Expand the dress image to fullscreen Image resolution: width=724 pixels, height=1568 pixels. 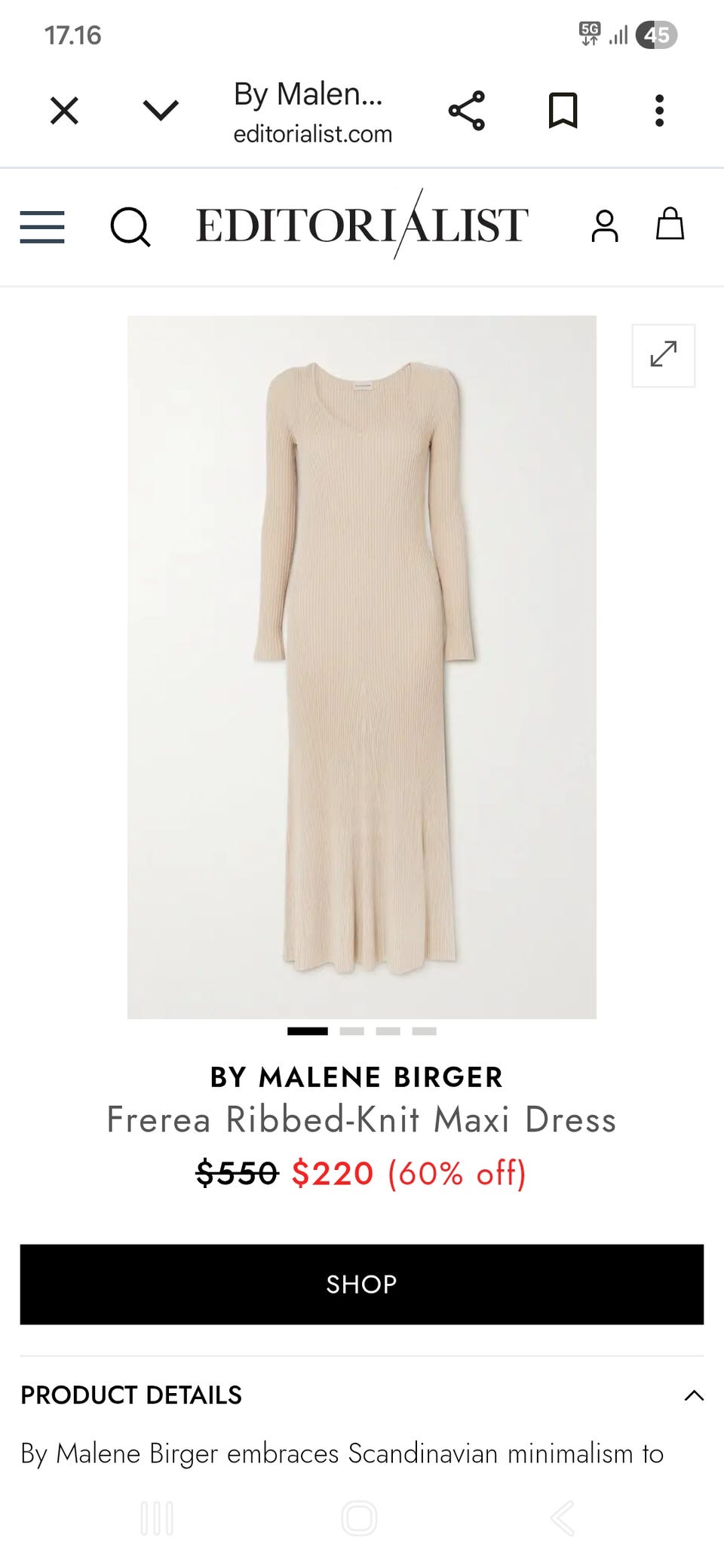pos(664,356)
